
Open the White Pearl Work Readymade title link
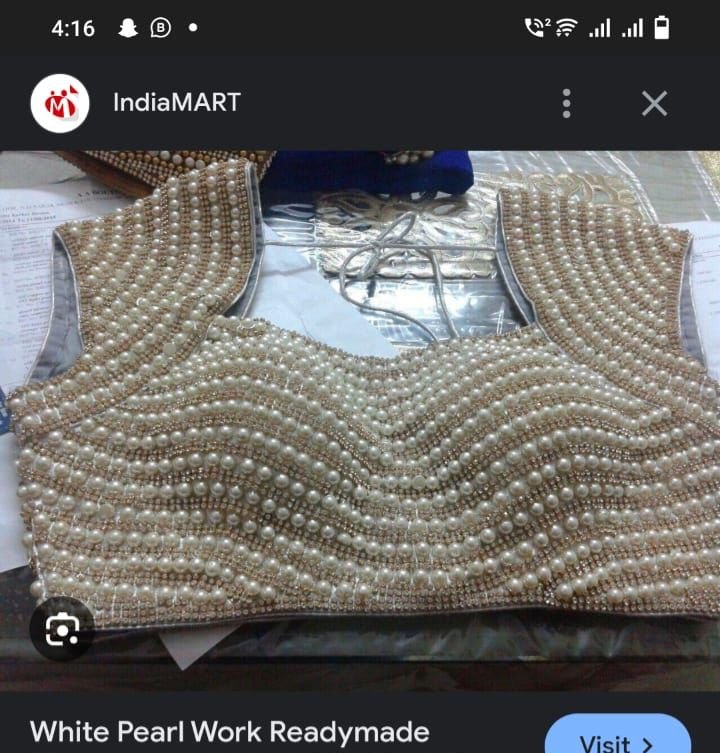click(230, 732)
